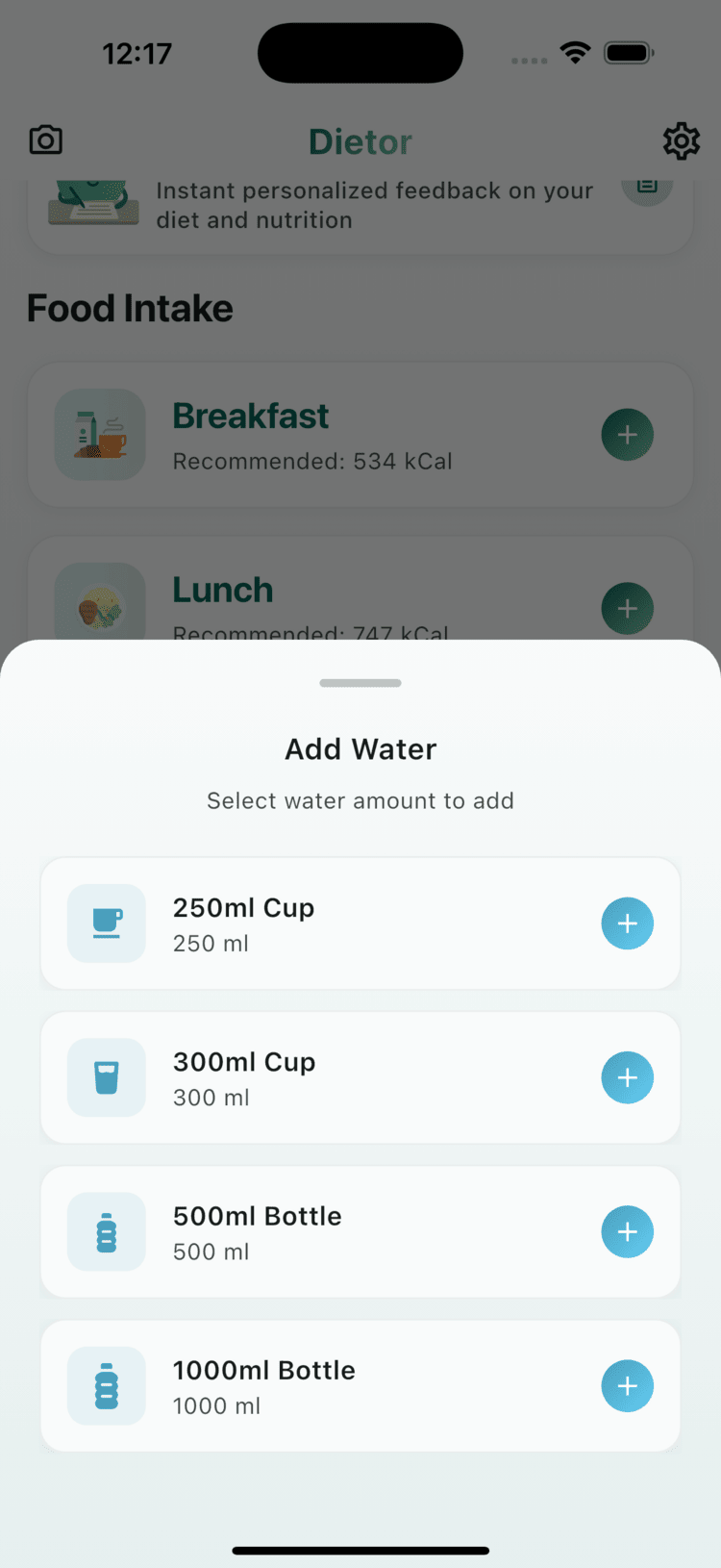
Task: Select the 1000ml Bottle list row
Action: 360,1386
